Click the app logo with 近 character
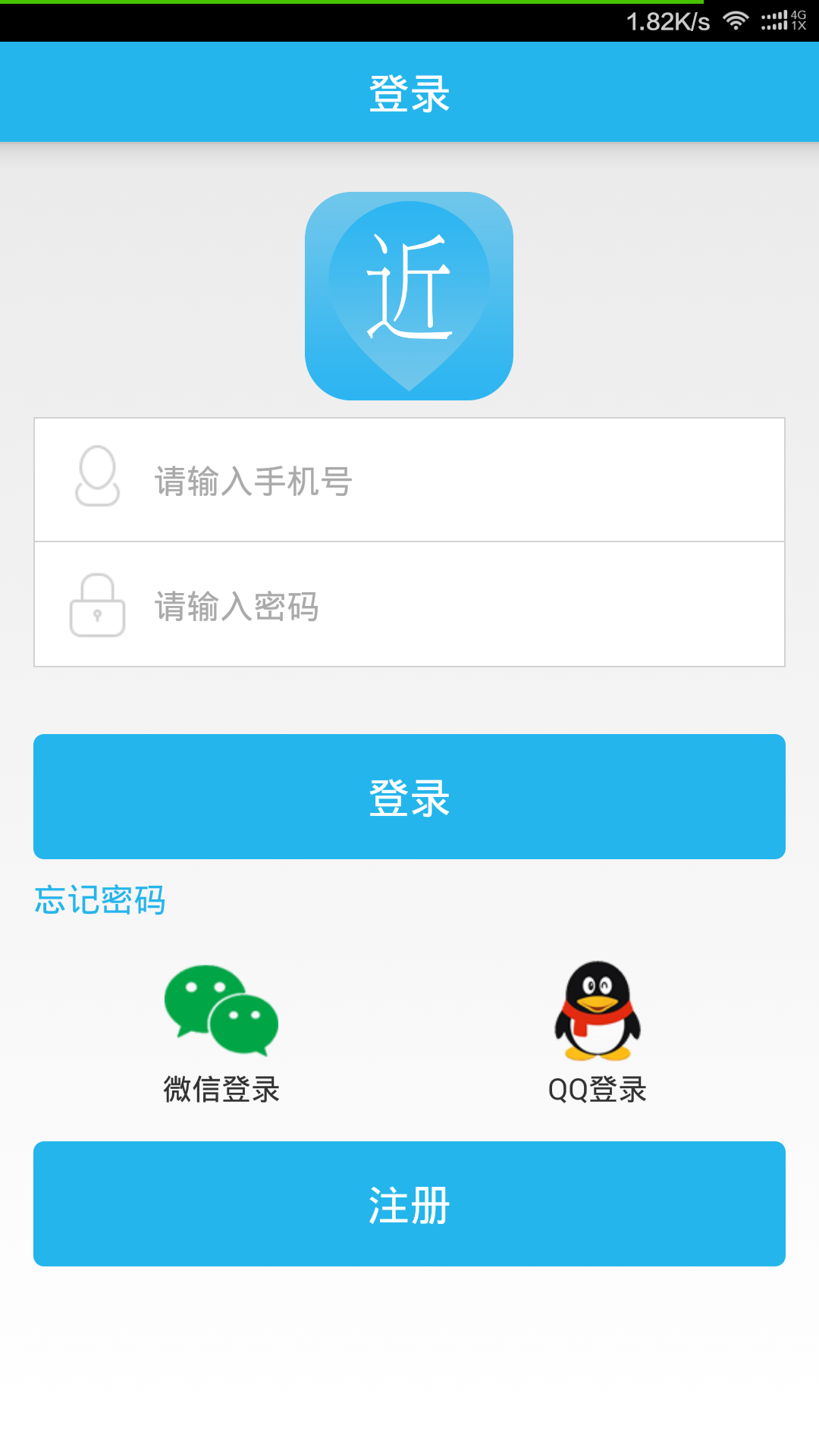 (408, 296)
